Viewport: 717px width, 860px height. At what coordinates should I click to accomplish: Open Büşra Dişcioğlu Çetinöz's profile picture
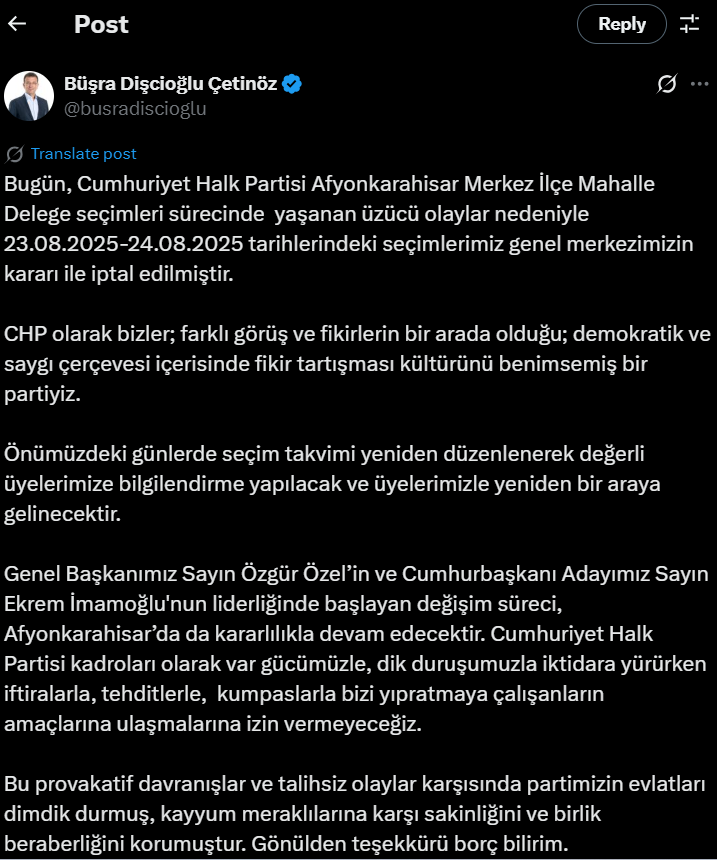click(x=29, y=96)
